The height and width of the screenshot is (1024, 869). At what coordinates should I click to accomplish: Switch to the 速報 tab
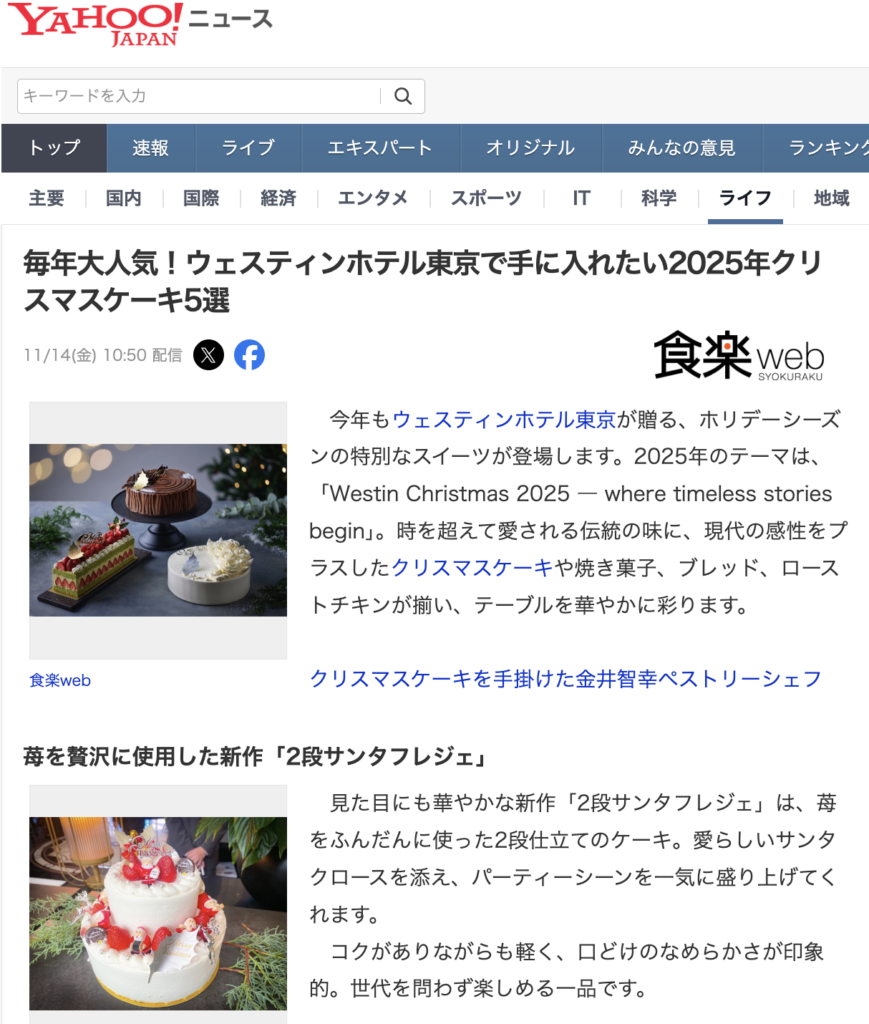click(x=151, y=148)
